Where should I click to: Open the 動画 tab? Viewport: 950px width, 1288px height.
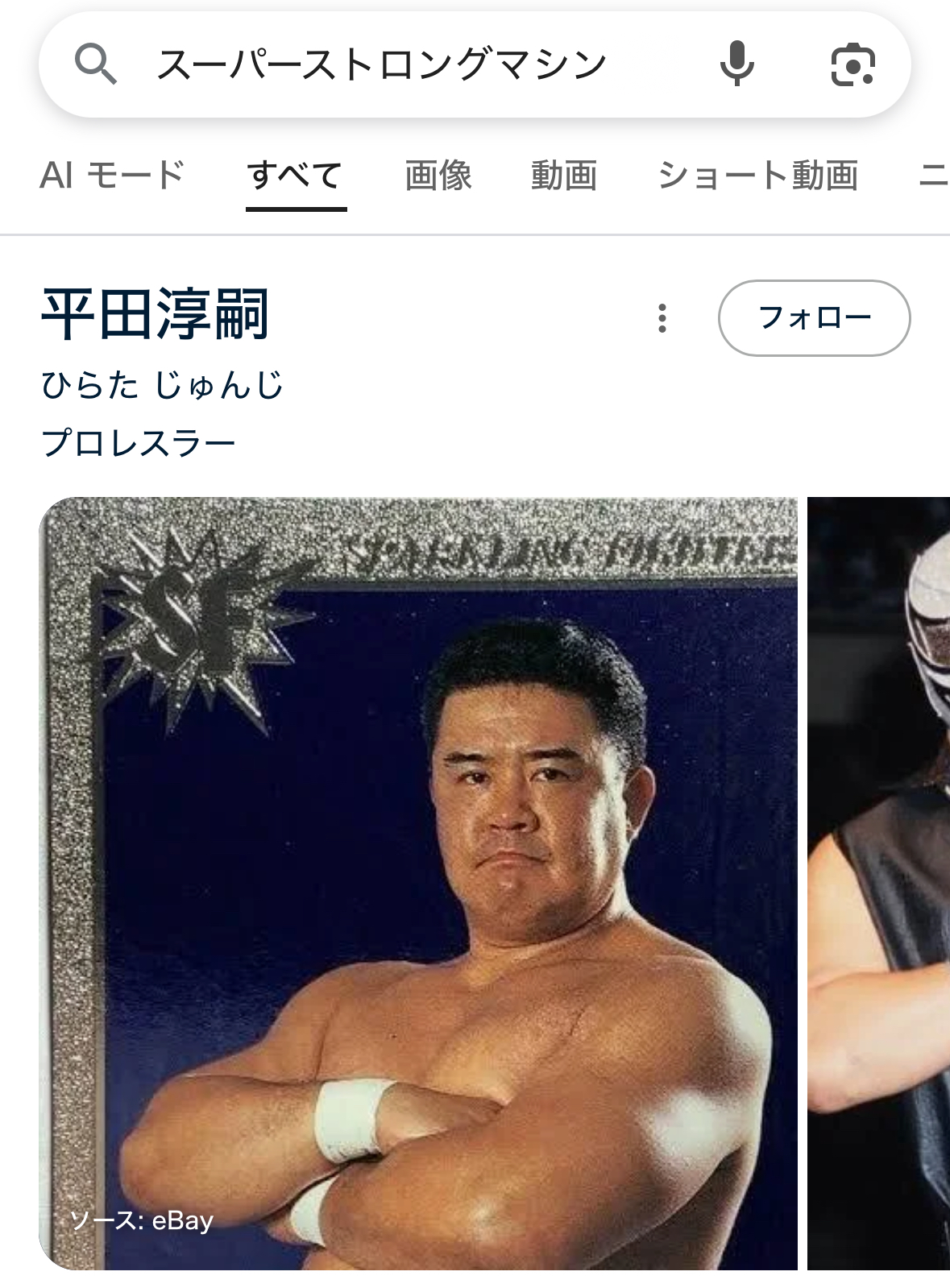point(564,175)
